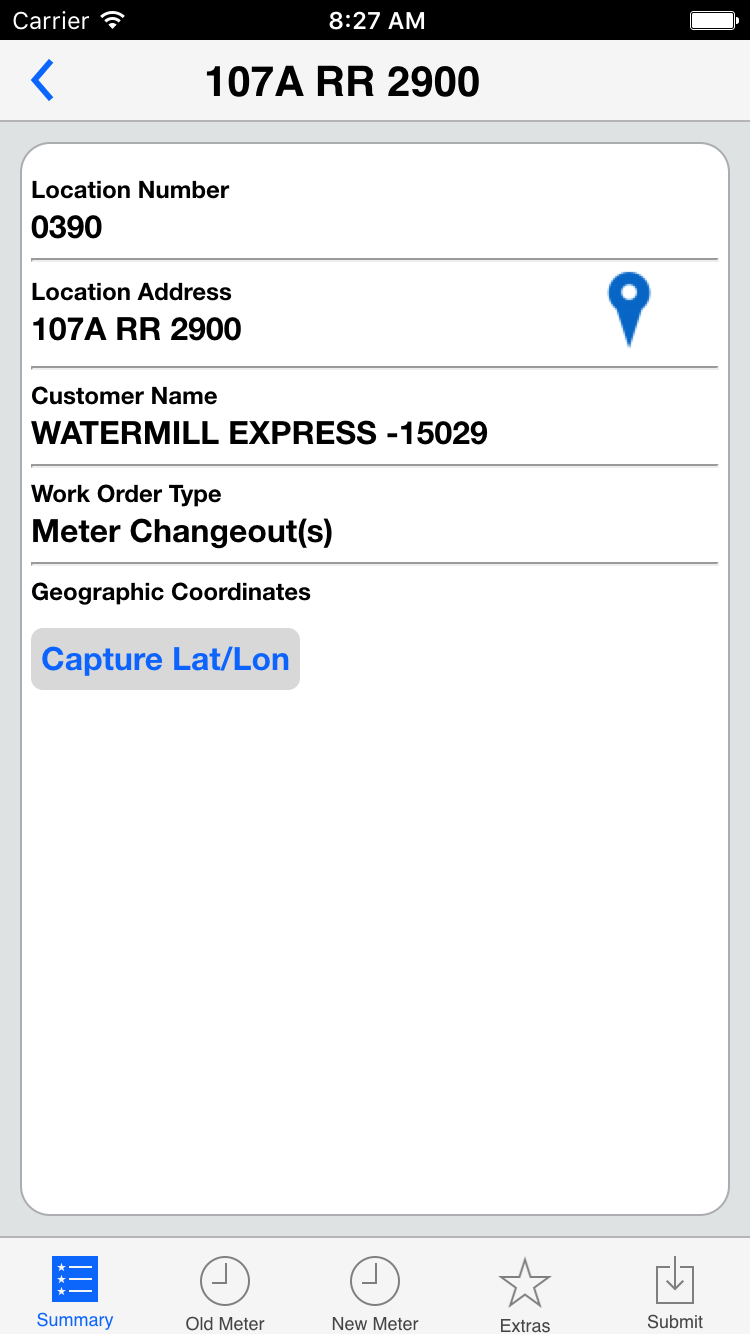Screen dimensions: 750x1334
Task: Open the map pin beside Location Address
Action: pyautogui.click(x=629, y=308)
